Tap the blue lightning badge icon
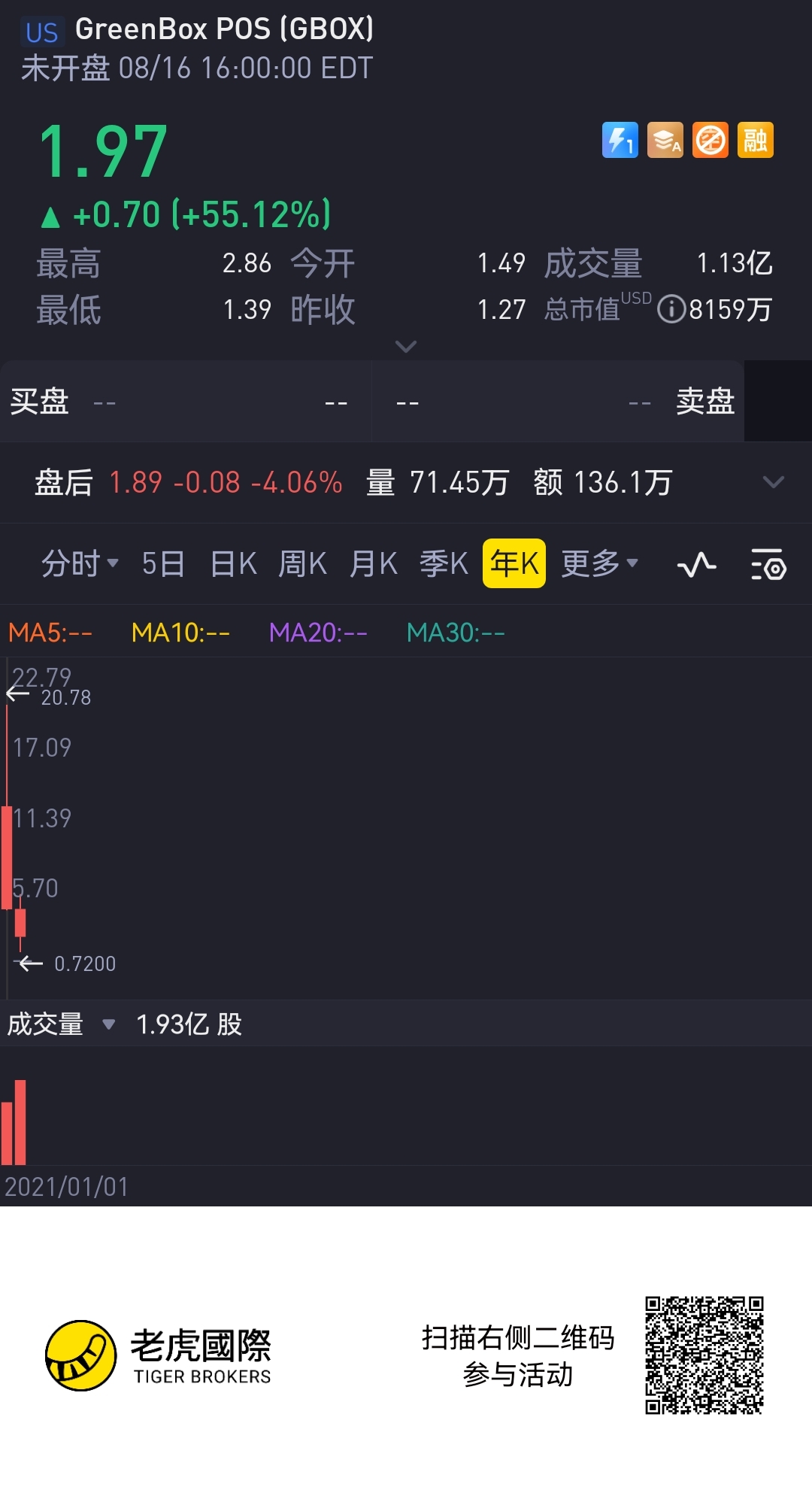The width and height of the screenshot is (812, 1505). pos(620,140)
